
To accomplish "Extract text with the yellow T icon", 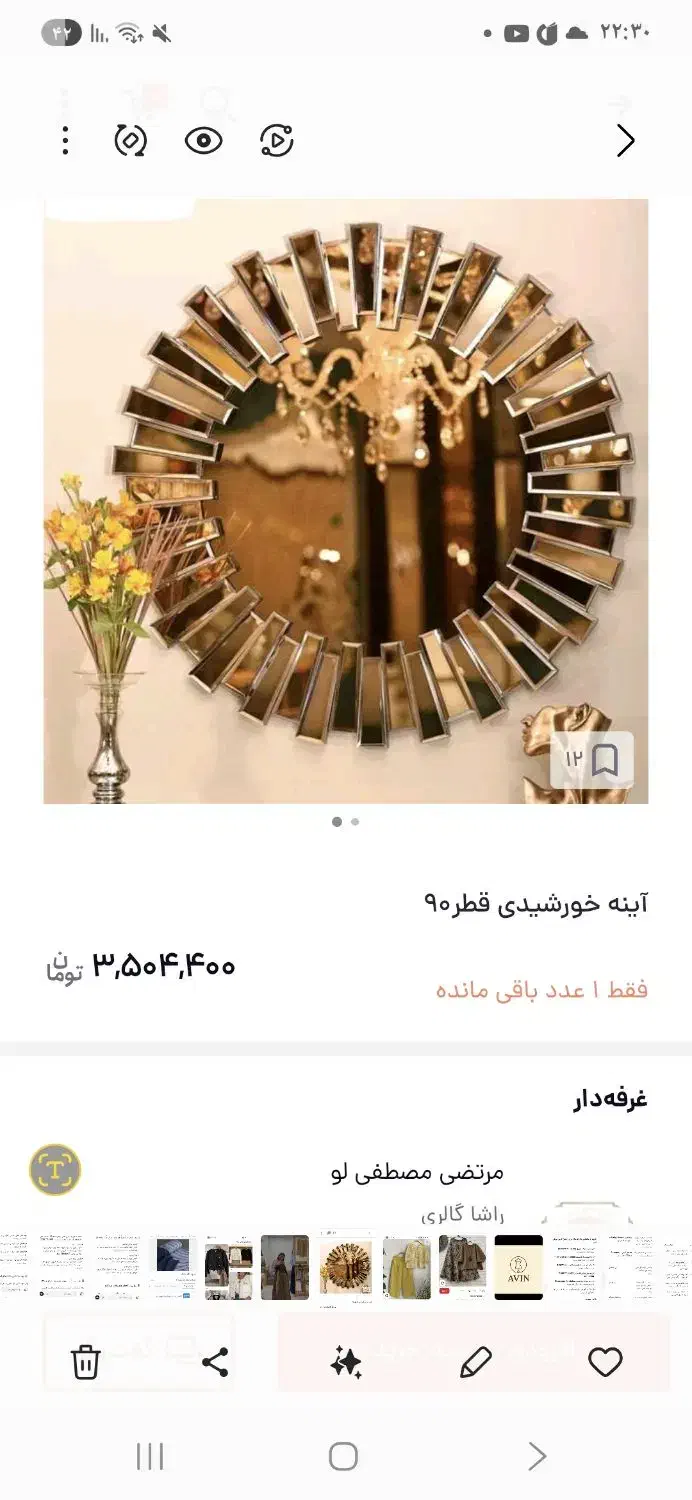I will tap(55, 1169).
